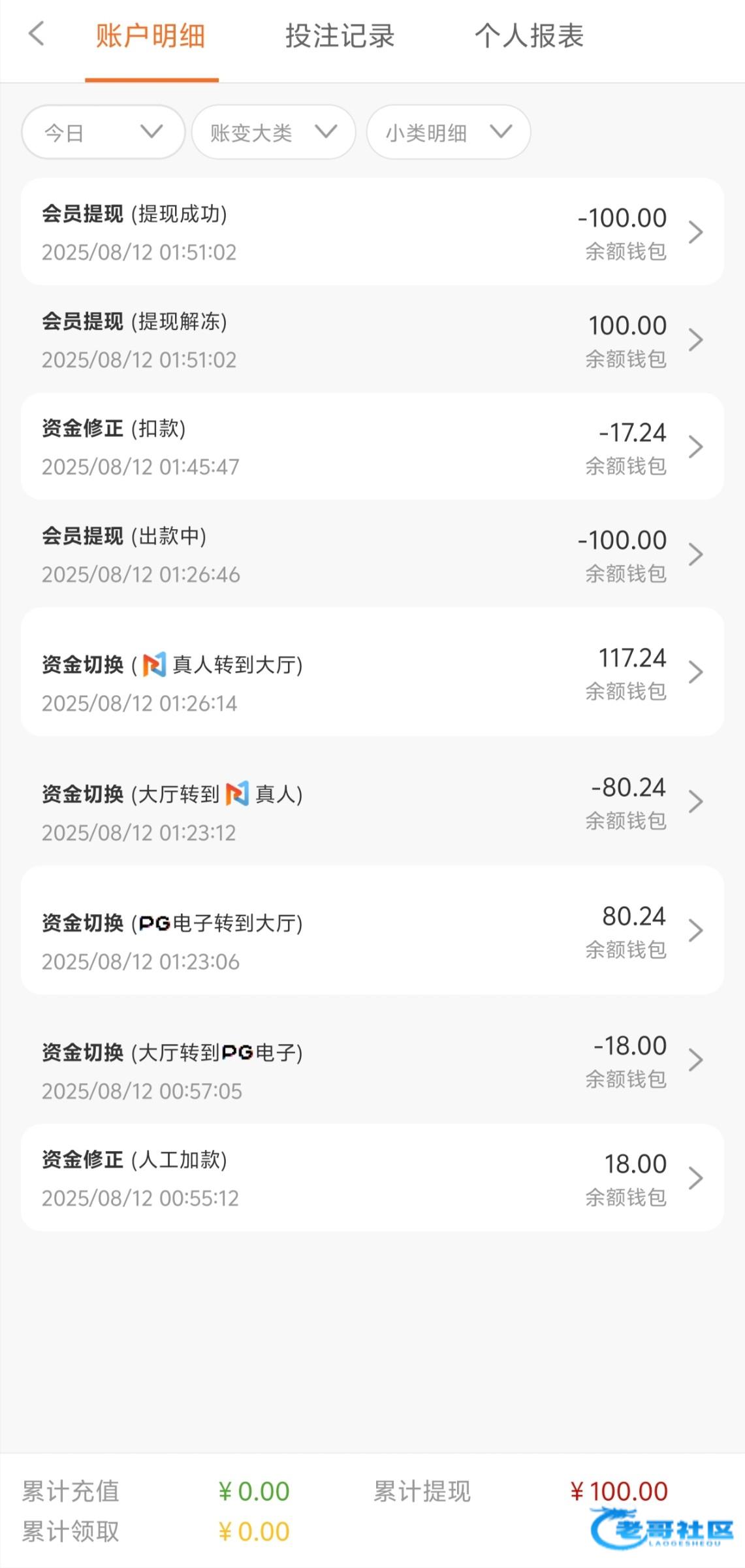Open the 会员提现 (提现成功) record
This screenshot has width=745, height=1568.
pyautogui.click(x=372, y=232)
